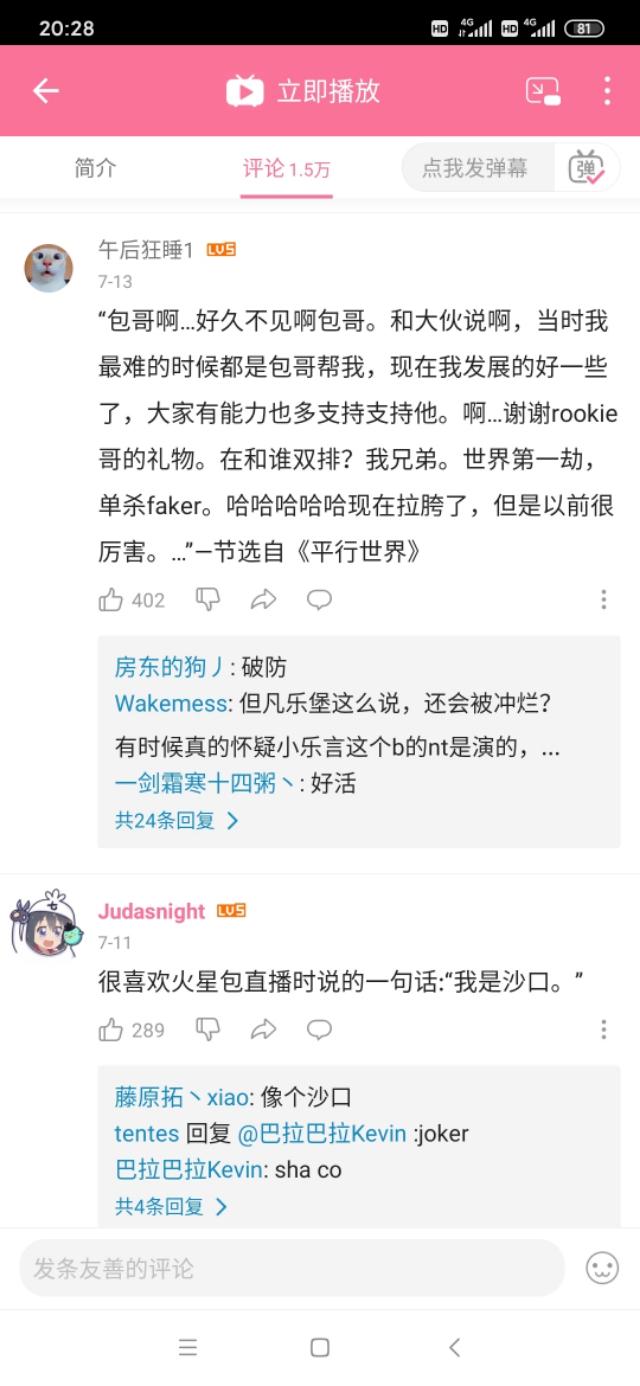Go back using the top-left arrow
The image size is (640, 1386).
[x=46, y=91]
